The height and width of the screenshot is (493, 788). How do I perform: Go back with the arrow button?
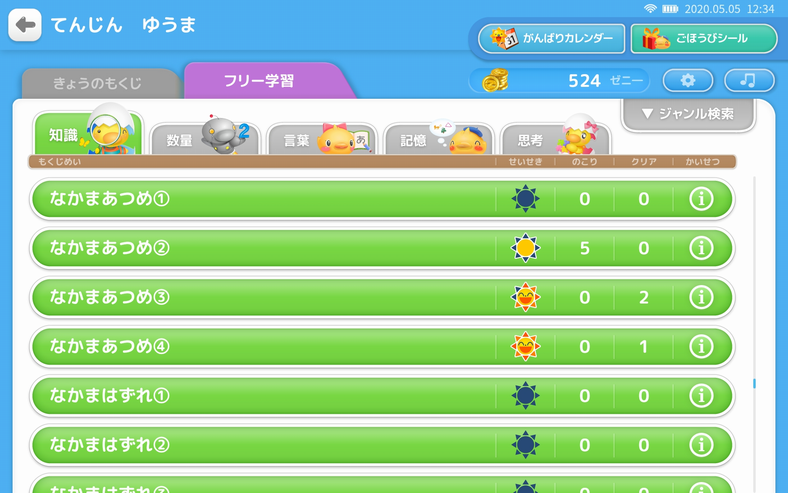click(25, 25)
